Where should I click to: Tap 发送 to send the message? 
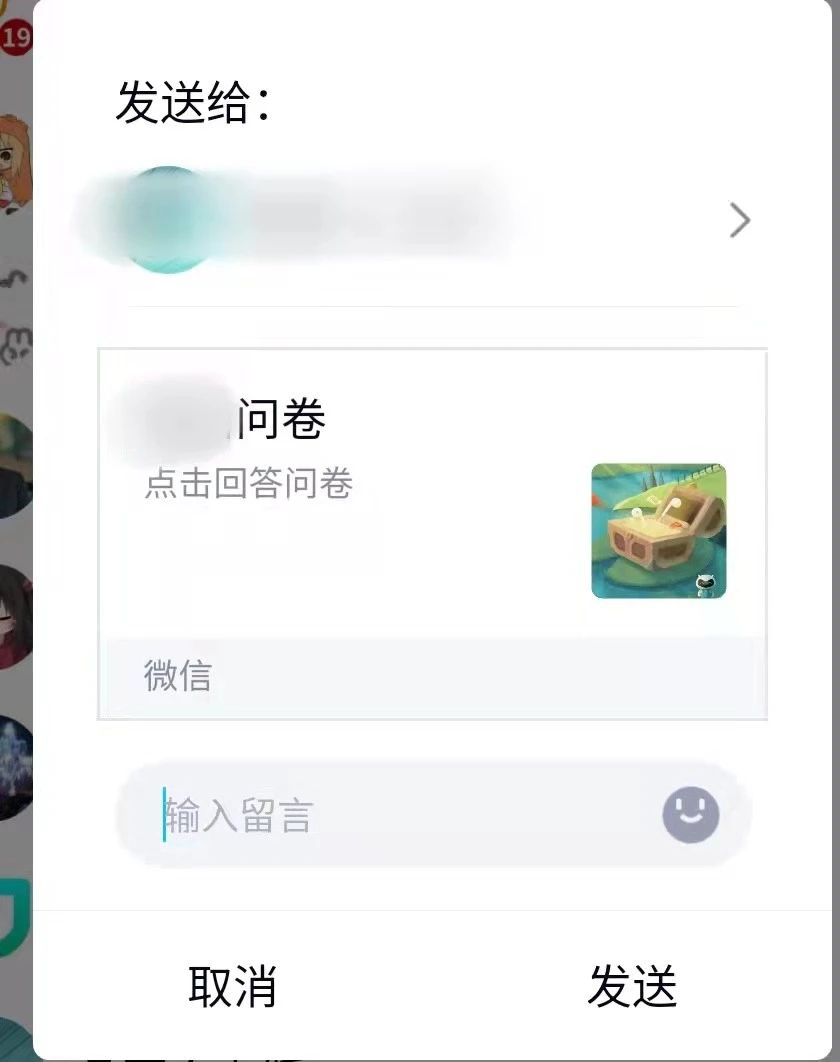[x=632, y=986]
